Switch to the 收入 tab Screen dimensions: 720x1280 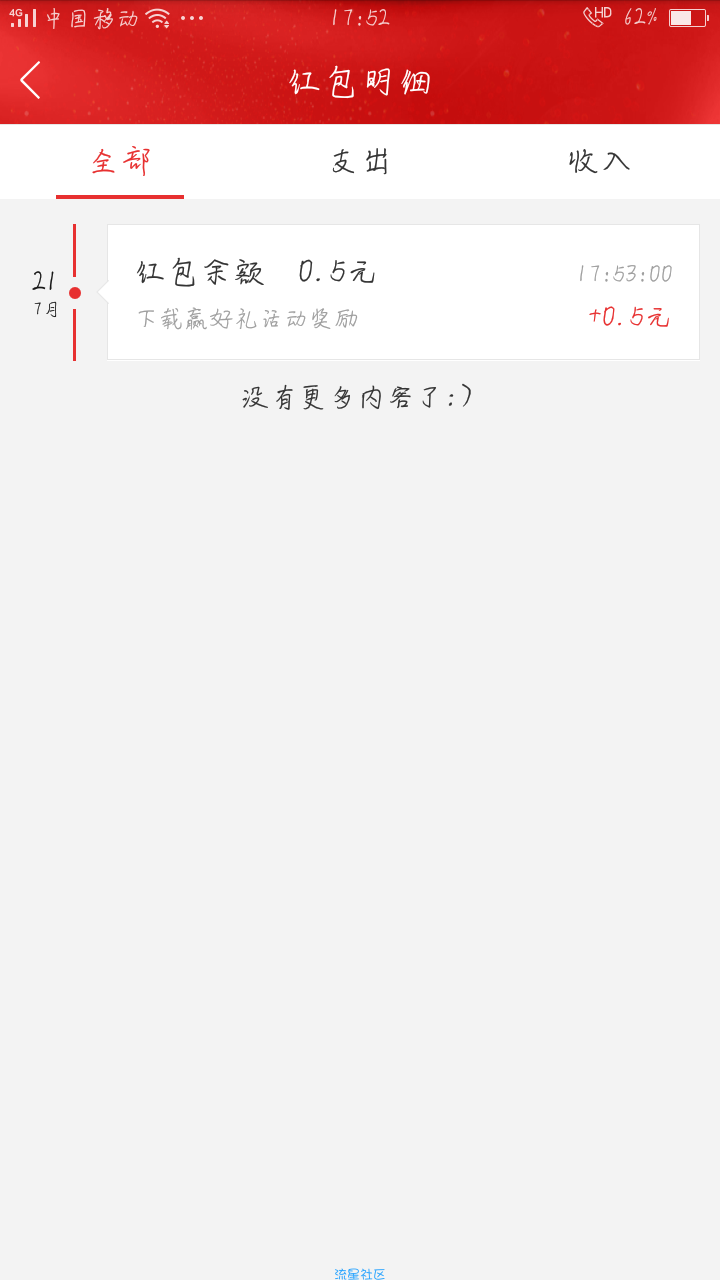600,162
